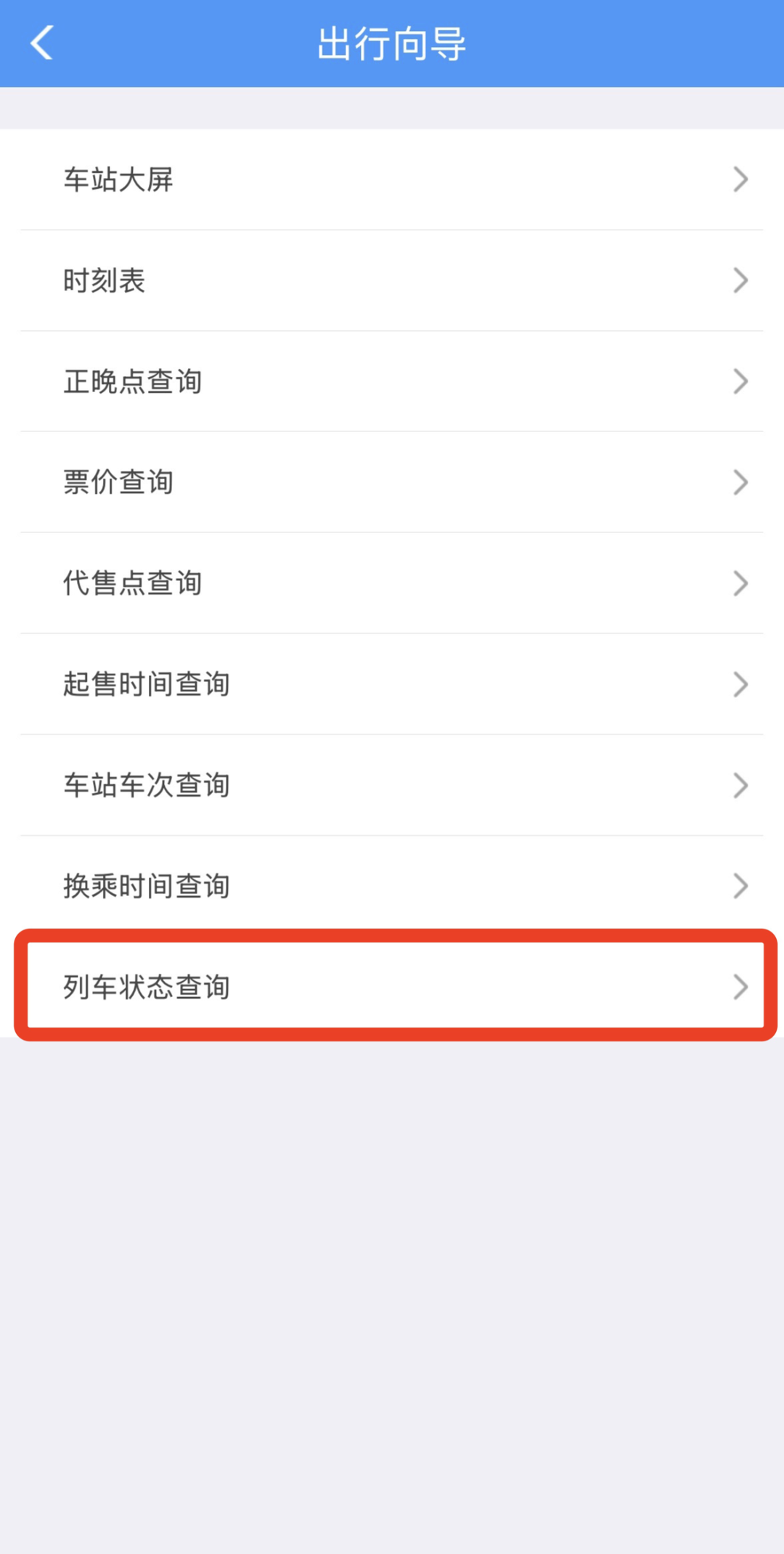Open 车站大屏 station screen
The width and height of the screenshot is (784, 1554).
[392, 179]
